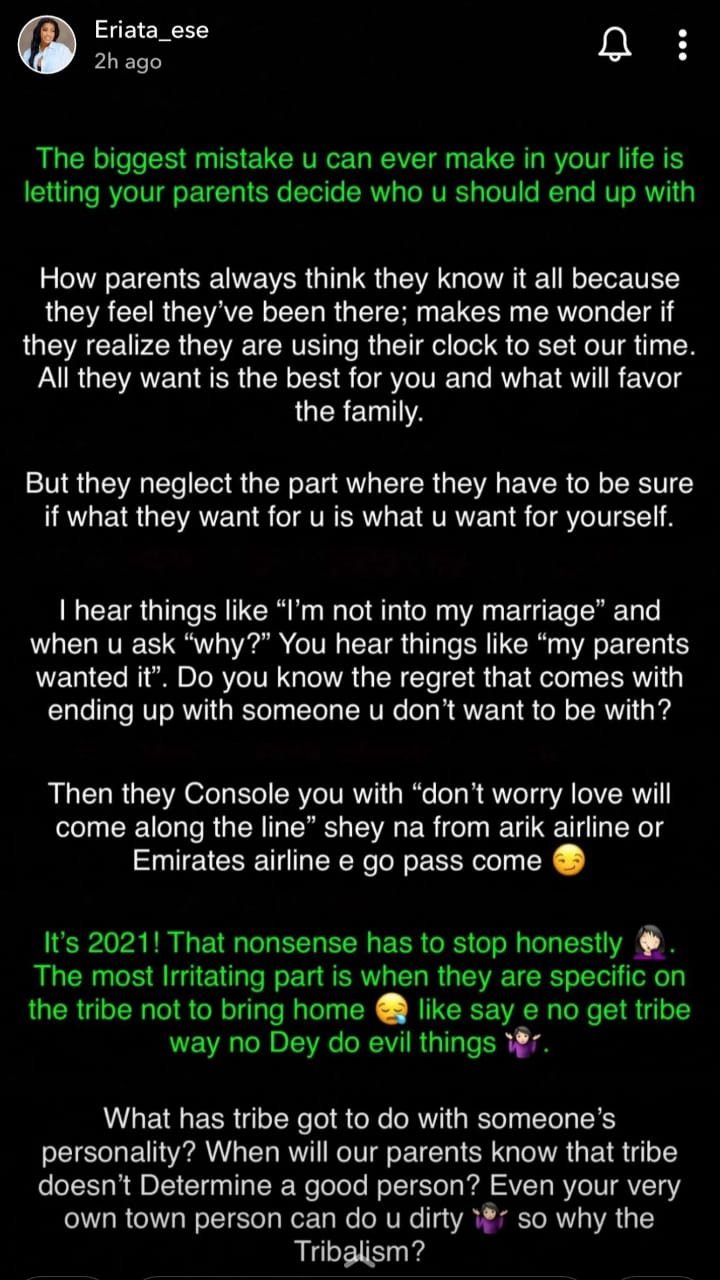This screenshot has width=720, height=1280.
Task: Tap the Eriata_ese username
Action: click(x=150, y=31)
